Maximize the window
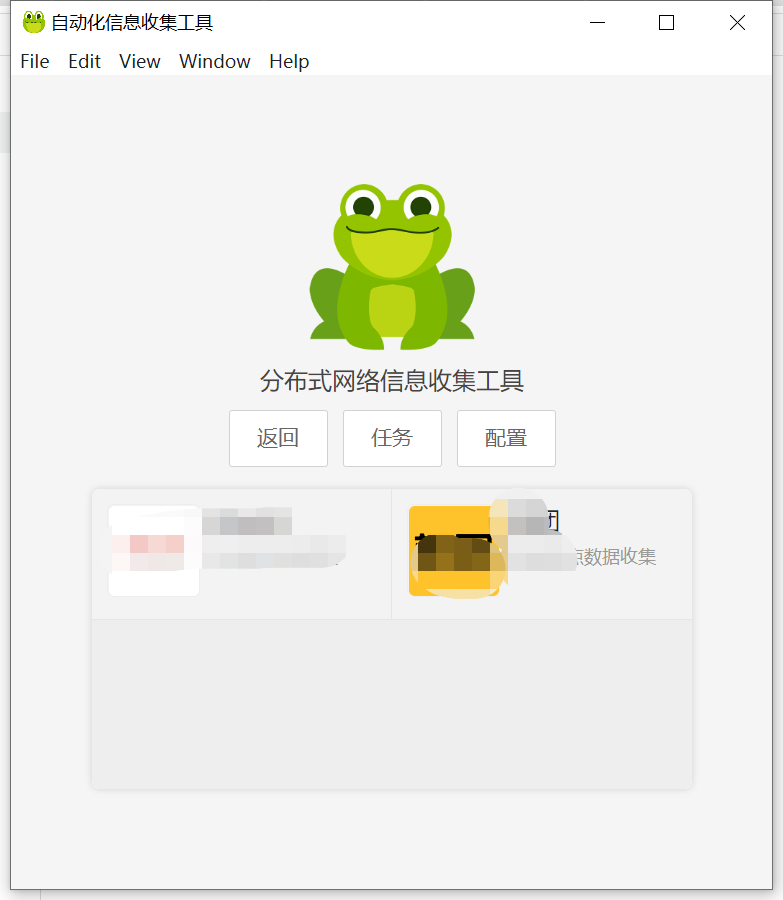Image resolution: width=783 pixels, height=900 pixels. pos(667,23)
